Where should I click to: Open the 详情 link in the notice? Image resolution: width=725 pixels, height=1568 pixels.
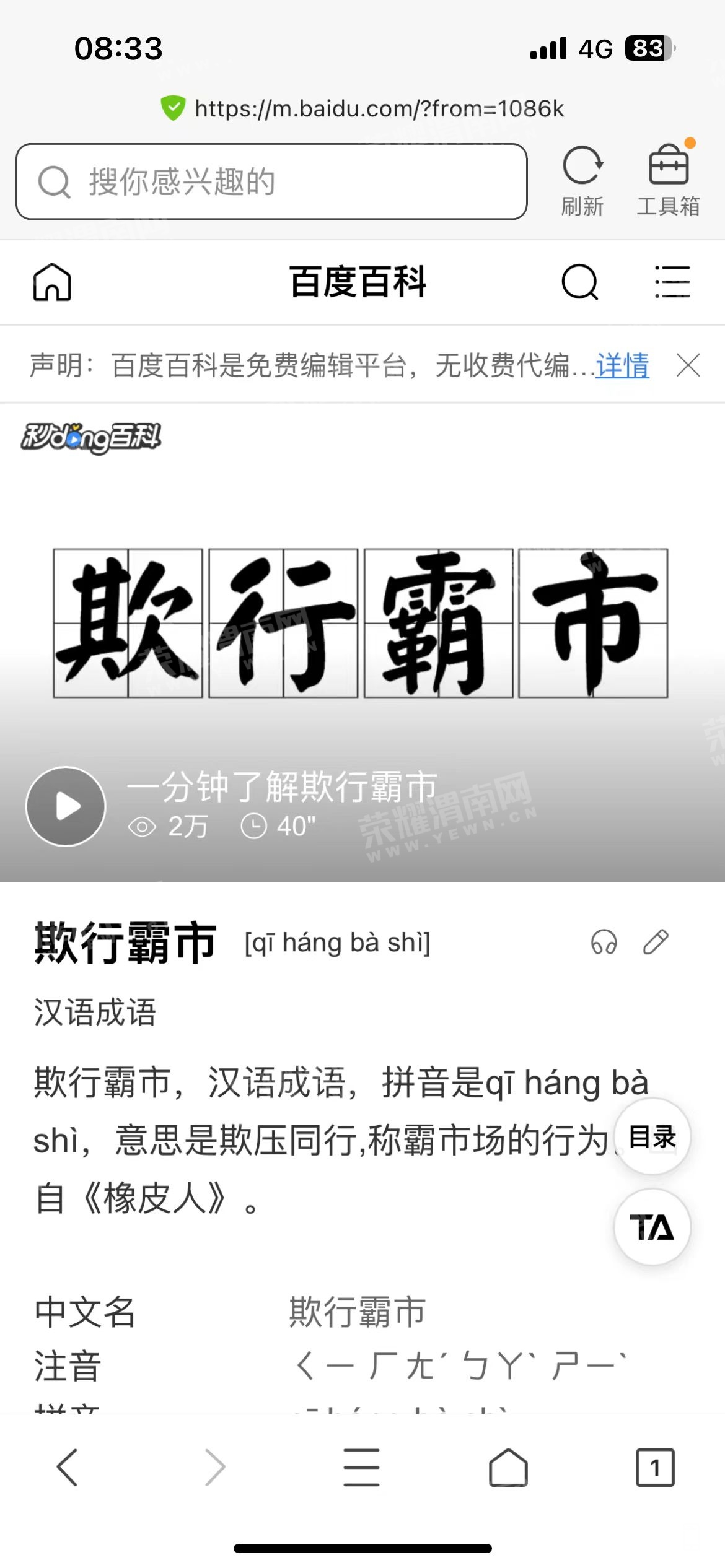622,365
